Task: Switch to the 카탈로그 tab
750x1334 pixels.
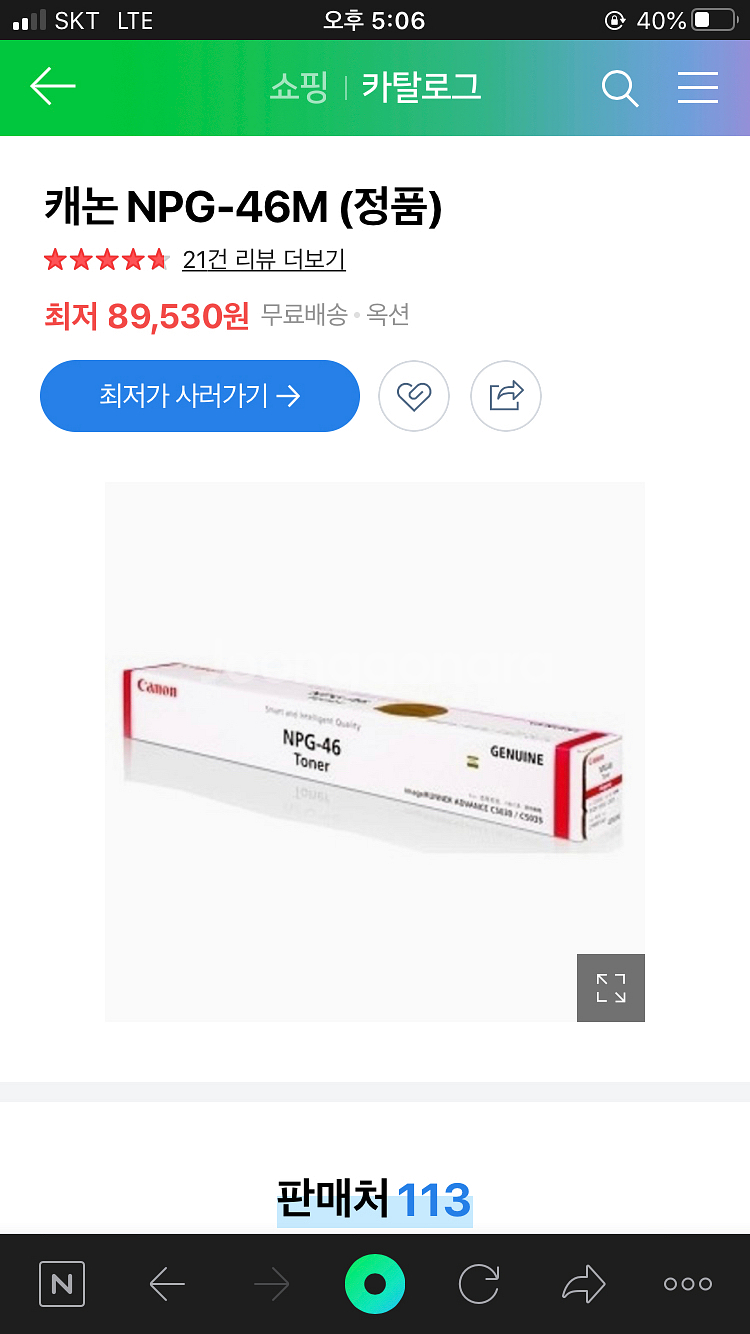Action: point(420,88)
